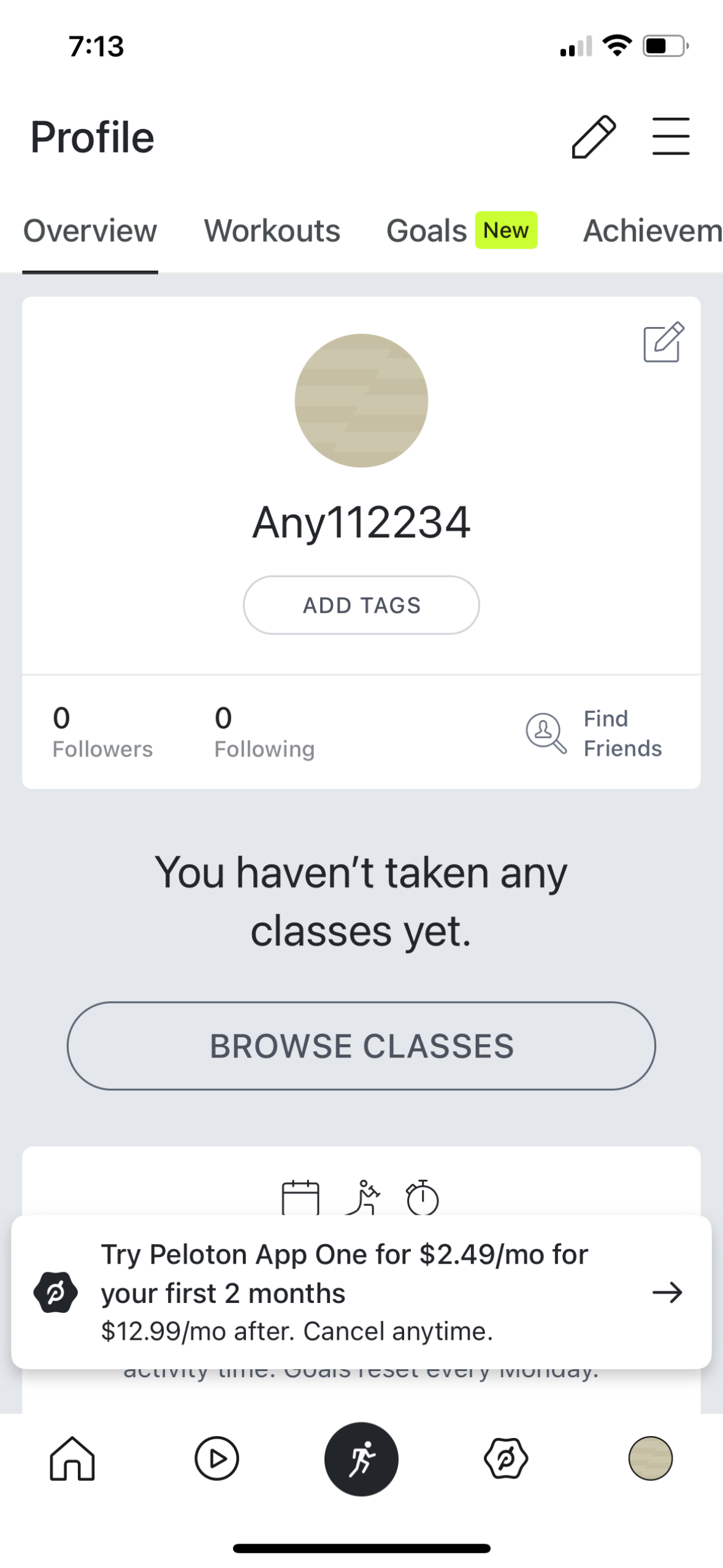View the Followers count
723x1568 pixels.
click(x=102, y=732)
